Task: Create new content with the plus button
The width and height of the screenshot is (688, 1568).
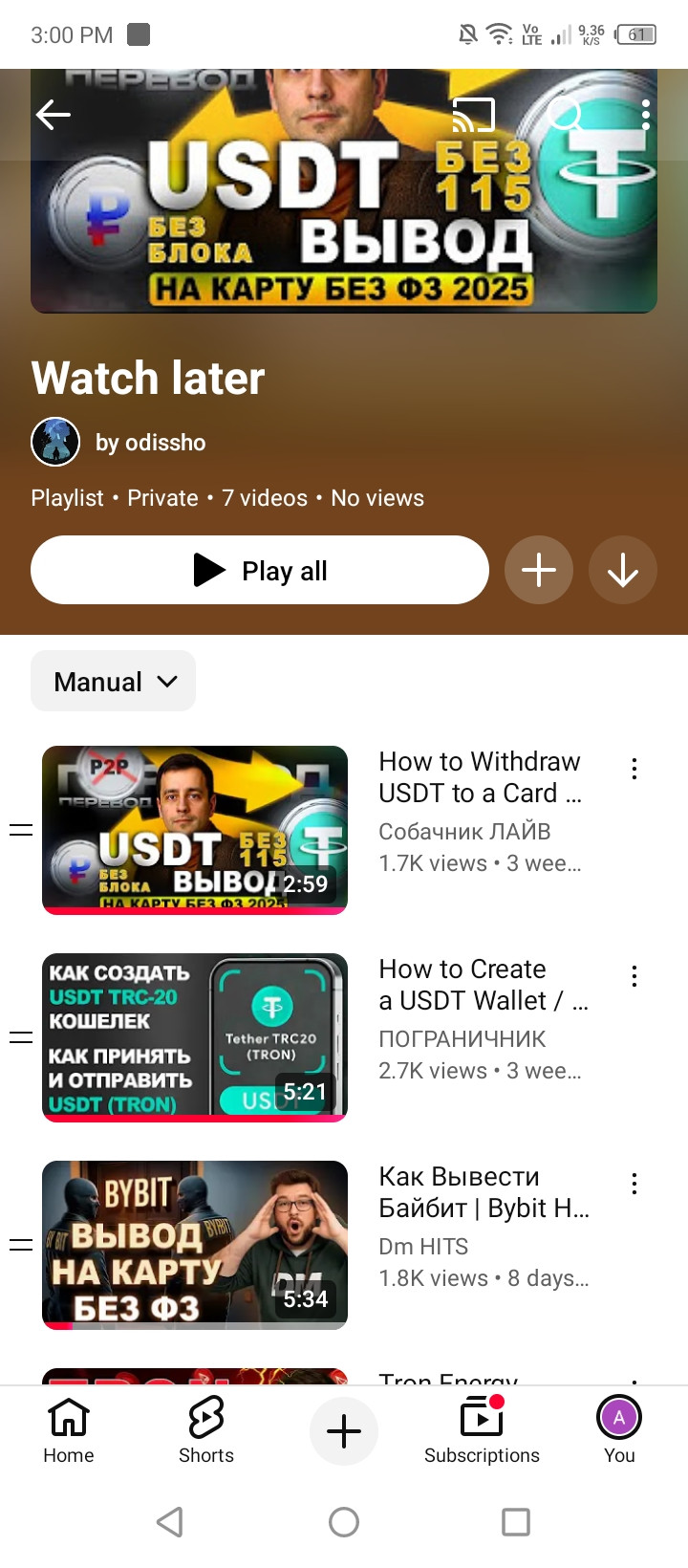Action: coord(344,1430)
